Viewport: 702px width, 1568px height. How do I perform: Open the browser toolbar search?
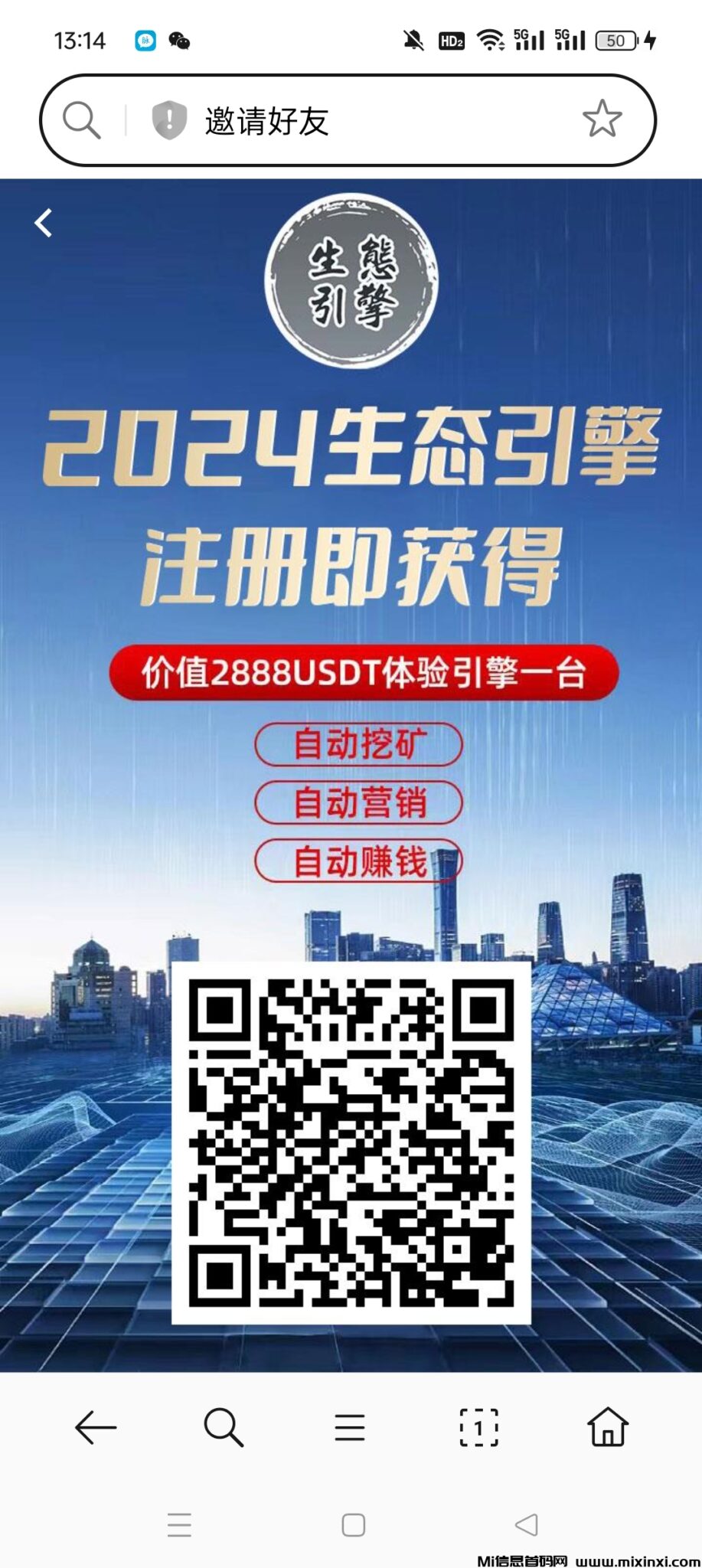coord(223,1427)
